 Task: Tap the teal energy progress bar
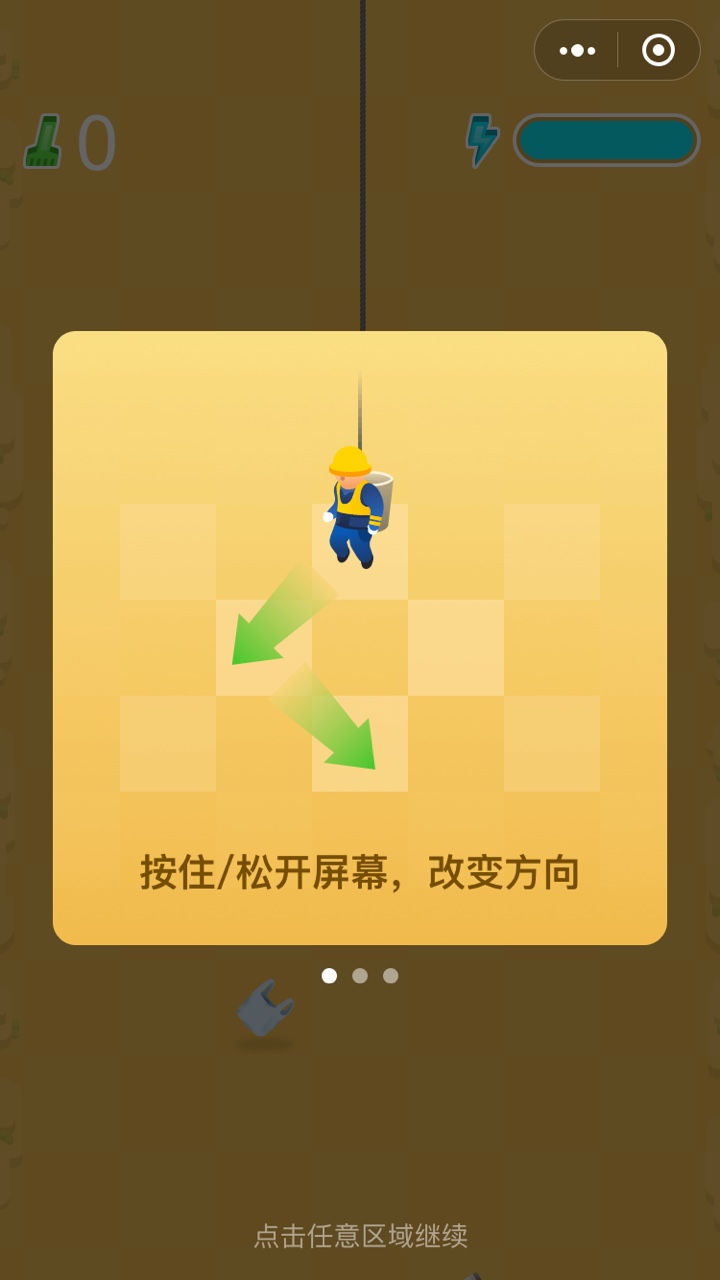point(605,140)
